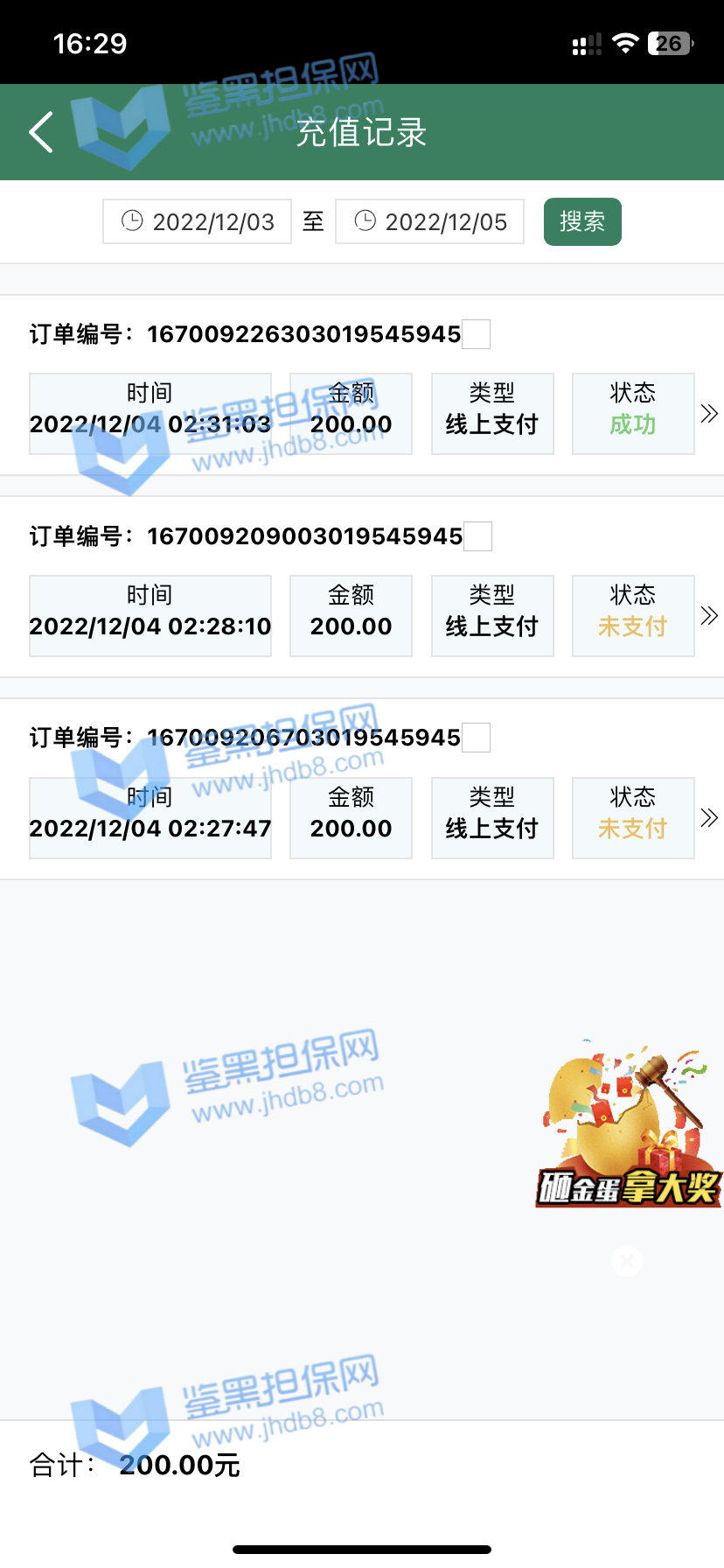This screenshot has height=1568, width=724.
Task: Copy order number 167009206703019545945
Action: point(477,738)
